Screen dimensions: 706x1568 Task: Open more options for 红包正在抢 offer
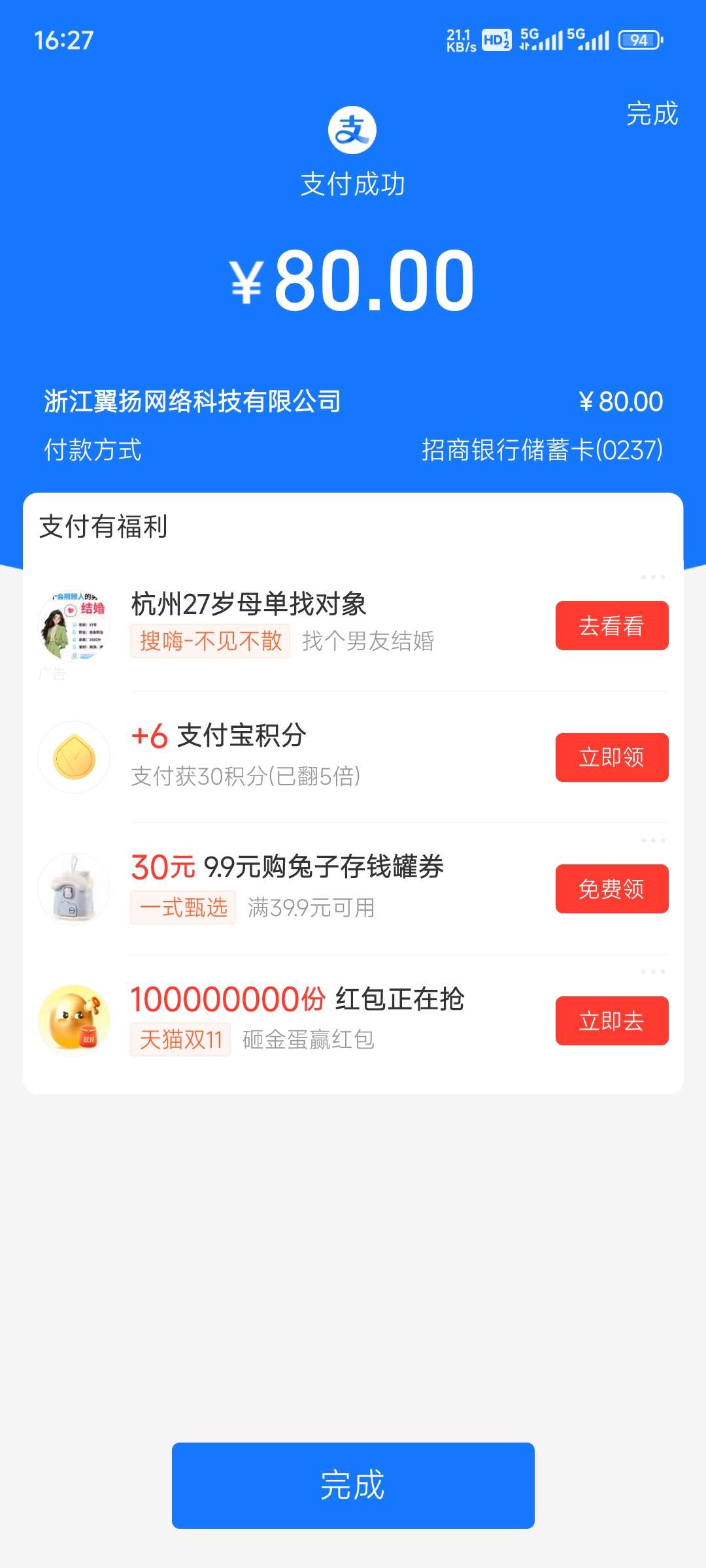click(x=653, y=972)
